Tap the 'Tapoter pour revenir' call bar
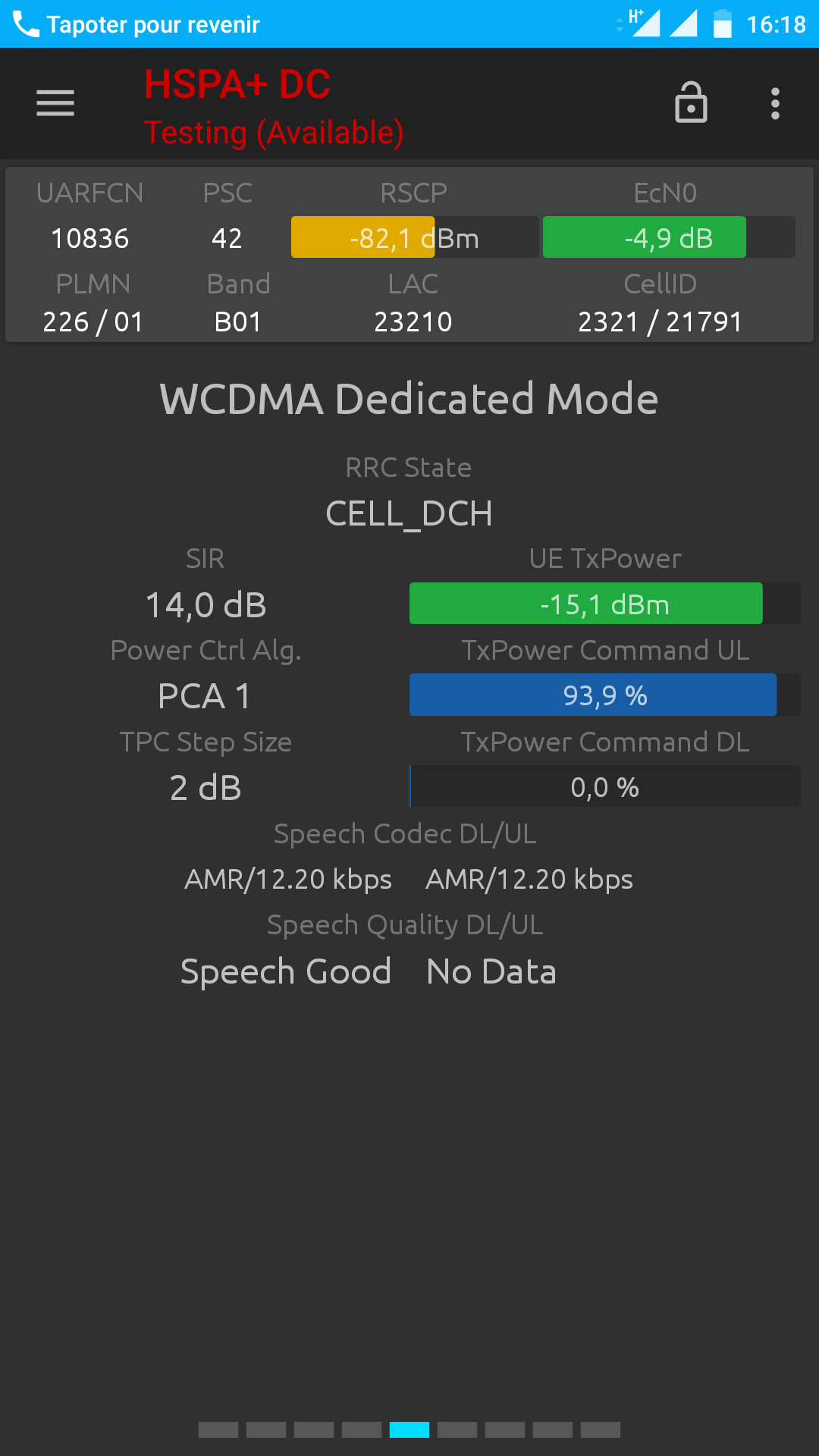 click(x=409, y=24)
